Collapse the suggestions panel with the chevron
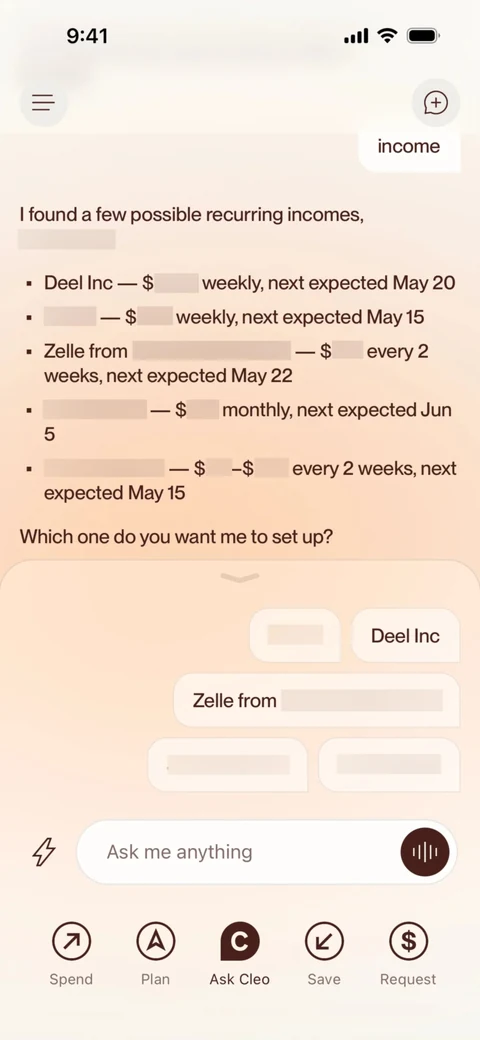Screen dimensions: 480x1040 [x=240, y=578]
